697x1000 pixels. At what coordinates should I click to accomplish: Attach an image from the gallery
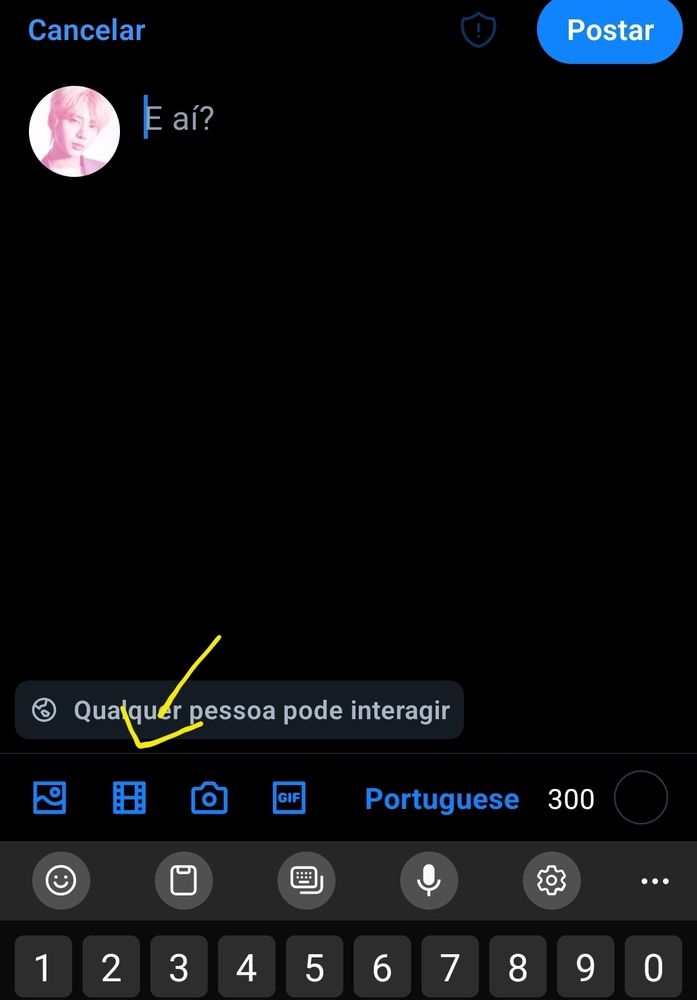(x=50, y=798)
